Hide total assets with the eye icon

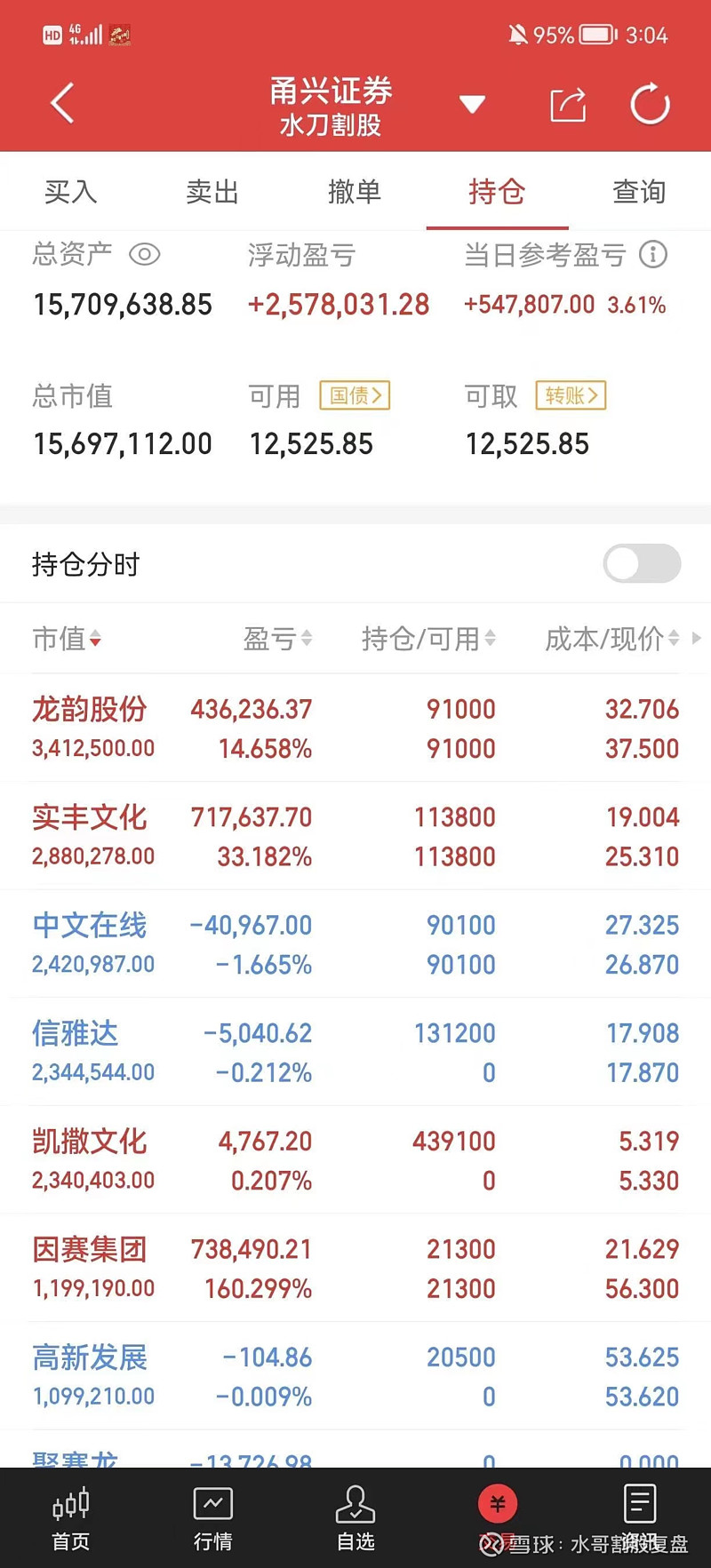point(144,255)
